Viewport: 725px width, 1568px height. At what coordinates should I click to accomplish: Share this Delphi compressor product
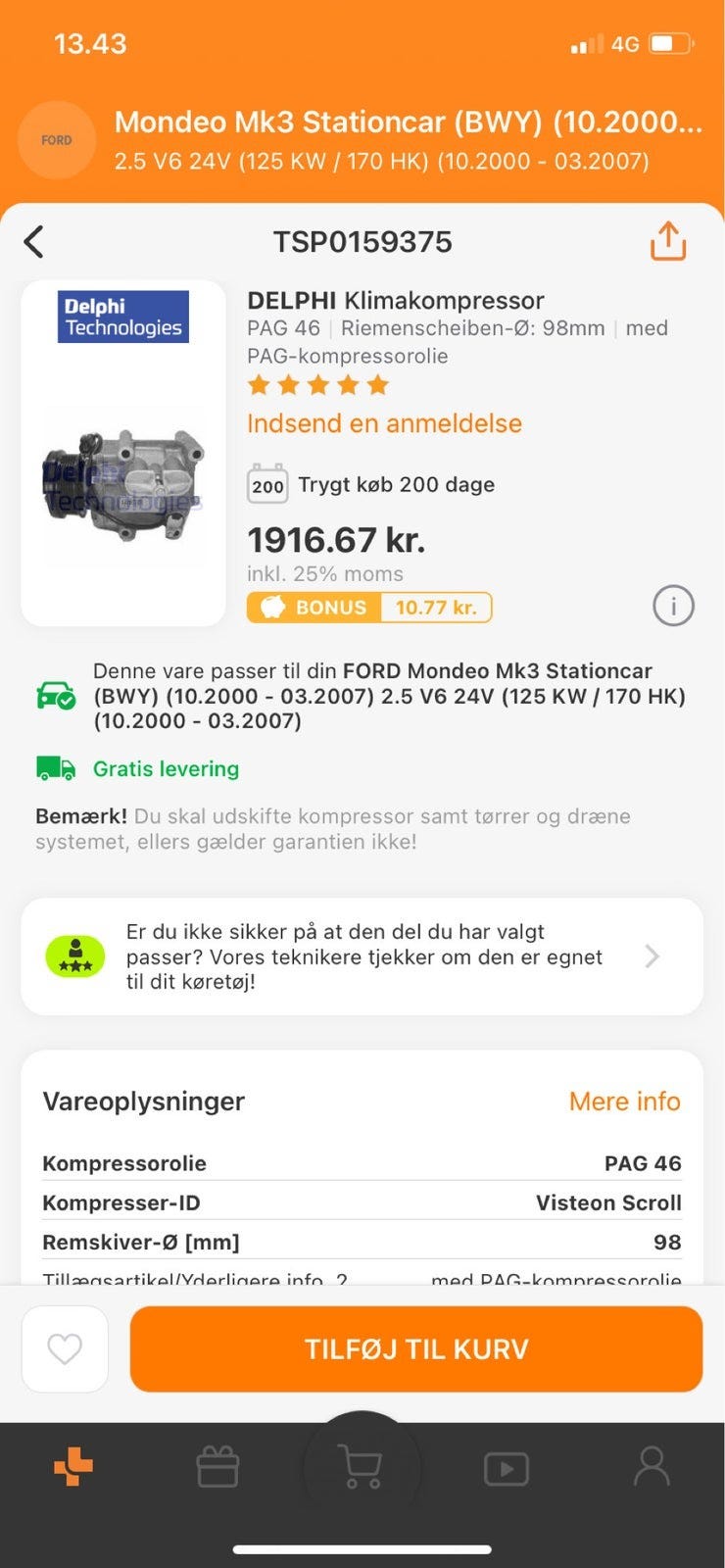click(x=668, y=241)
